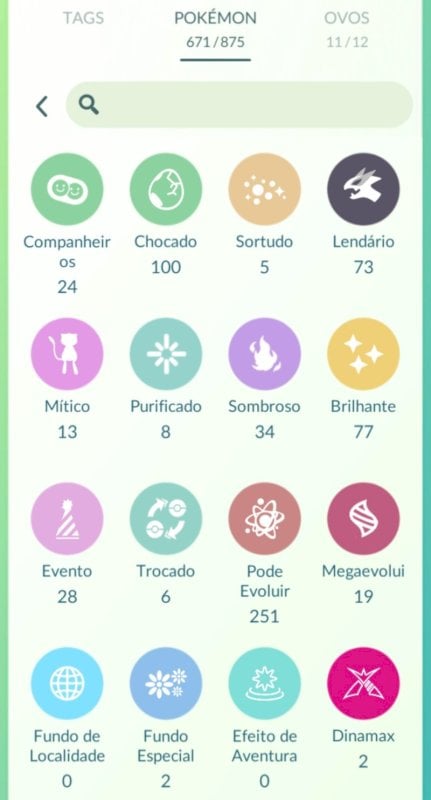Filter by Brilhante Pokémon

click(363, 354)
